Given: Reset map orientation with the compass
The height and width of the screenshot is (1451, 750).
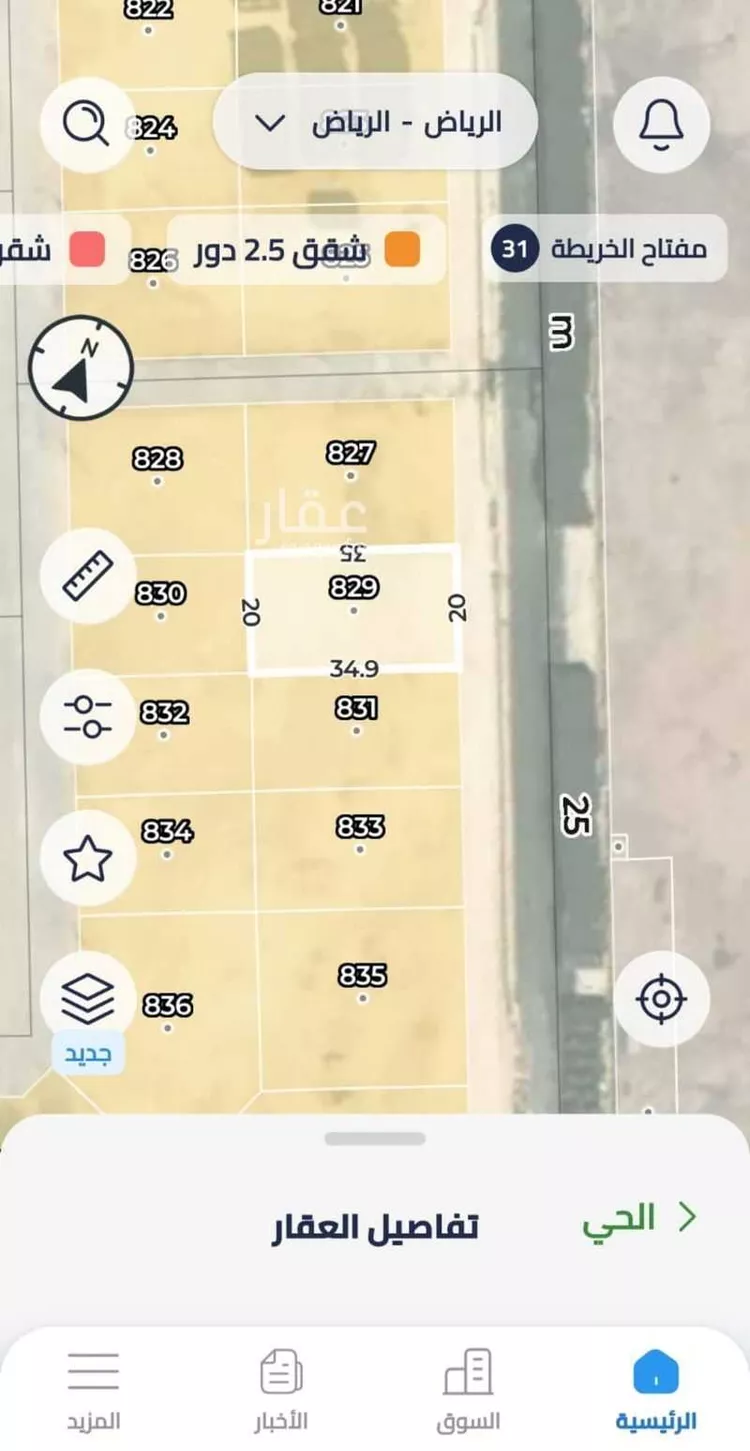Looking at the screenshot, I should (x=81, y=367).
